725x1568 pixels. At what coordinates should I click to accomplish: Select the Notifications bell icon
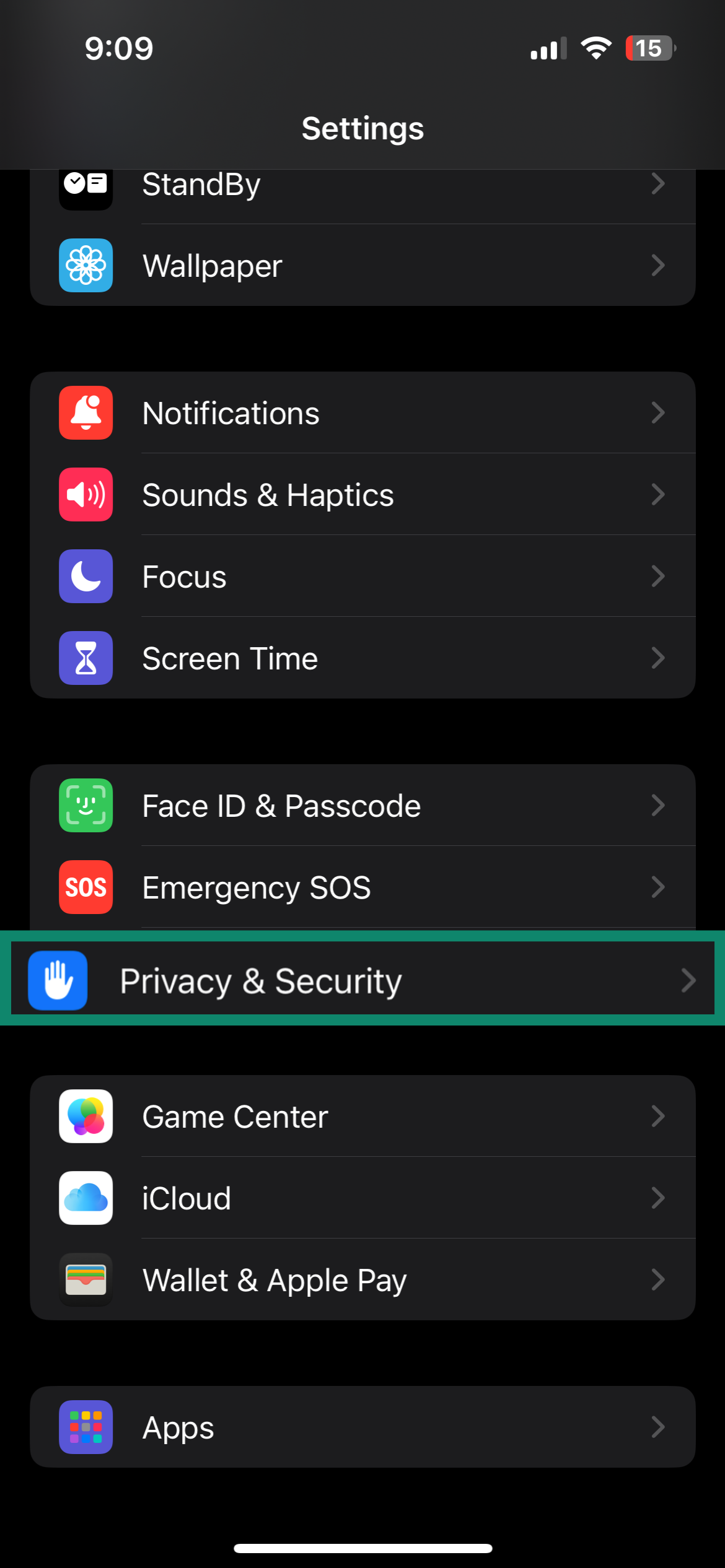pyautogui.click(x=86, y=412)
